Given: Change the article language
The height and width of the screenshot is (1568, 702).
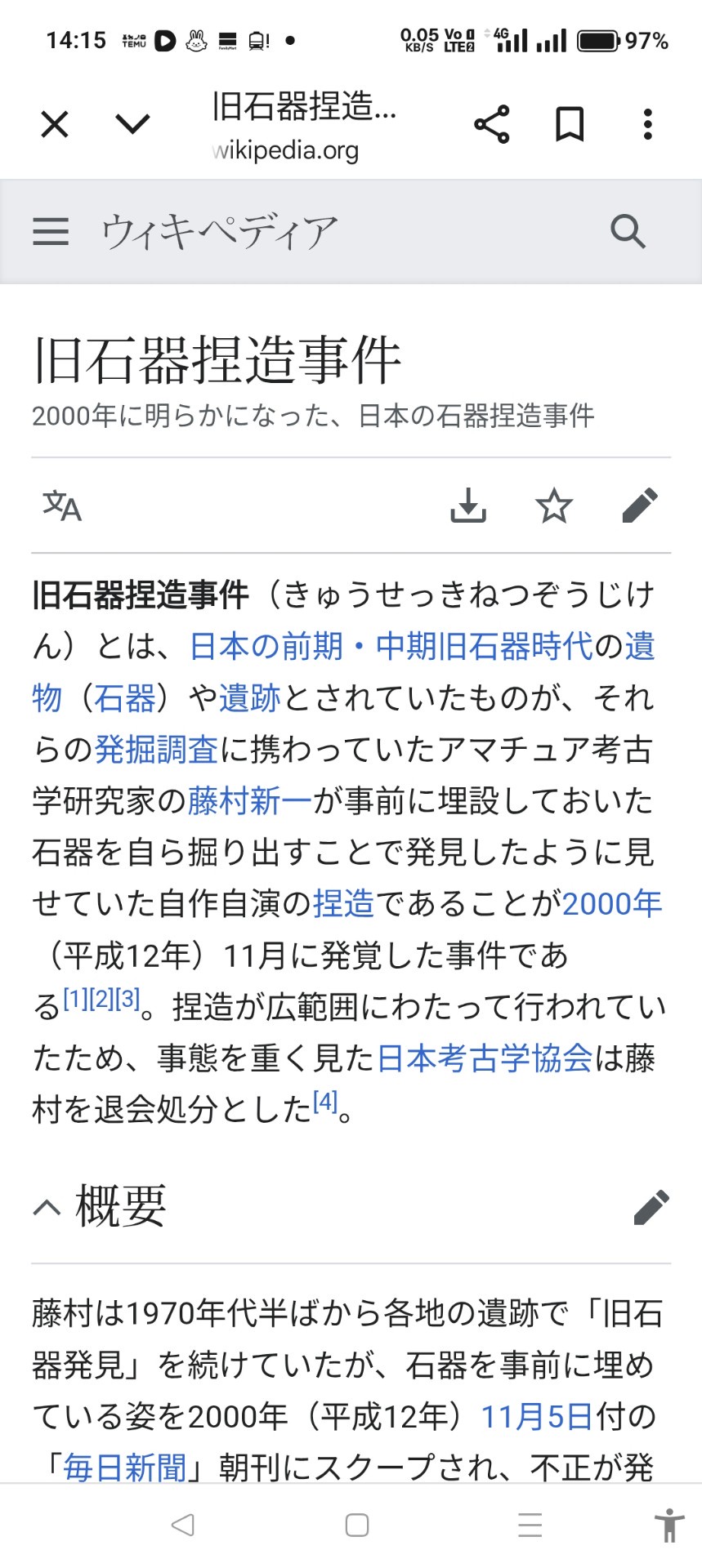Looking at the screenshot, I should pyautogui.click(x=62, y=506).
